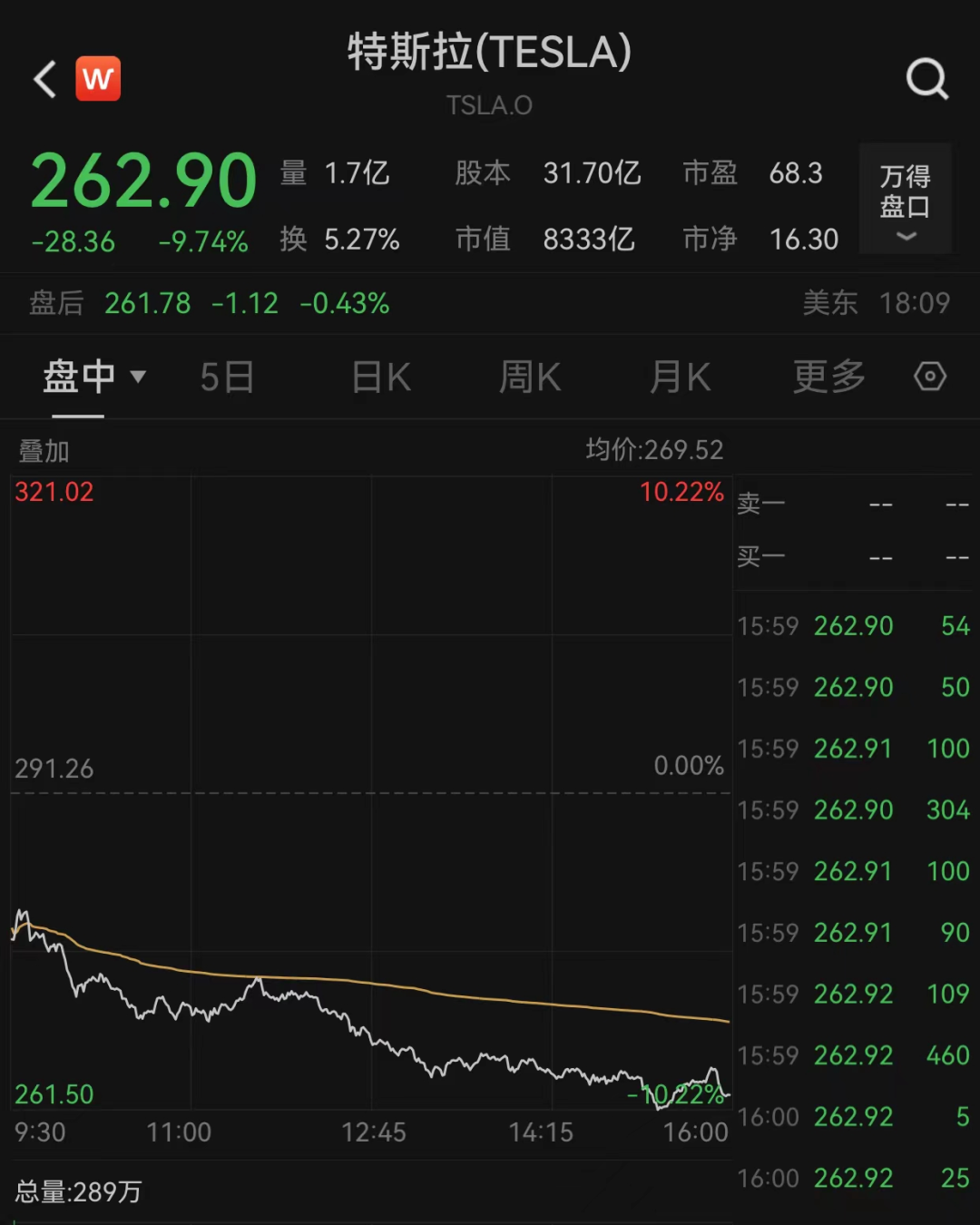Switch to the 日K chart

381,377
